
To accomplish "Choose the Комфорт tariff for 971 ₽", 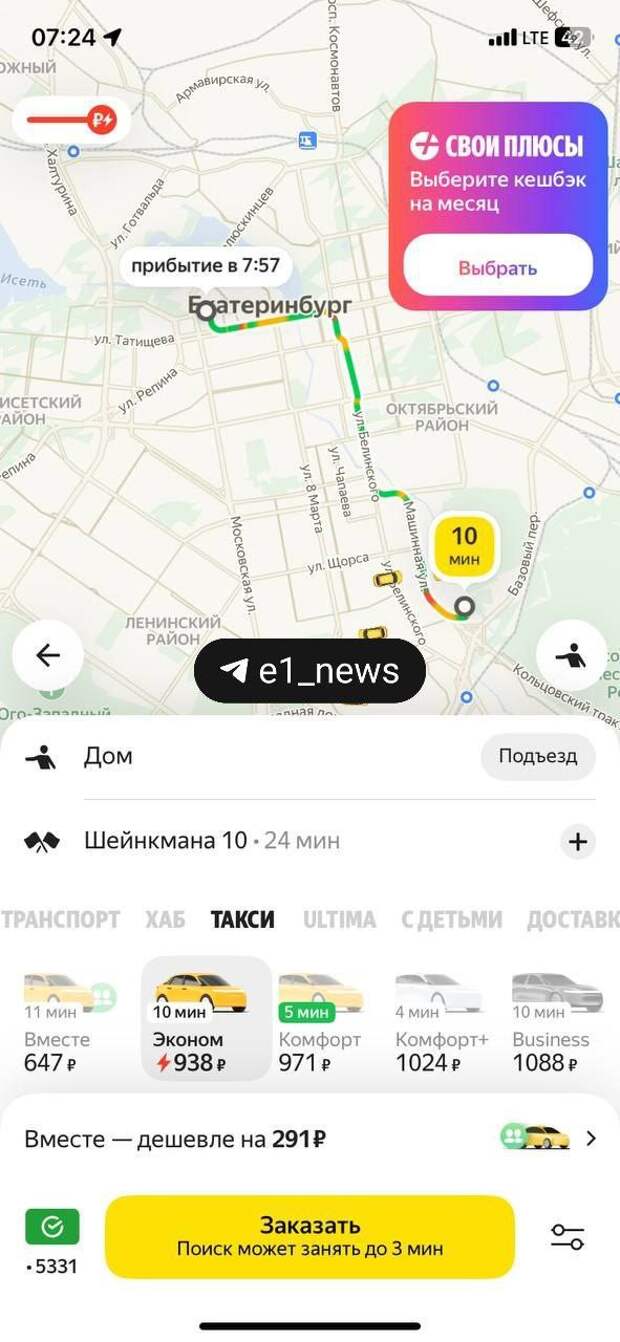I will coord(320,1020).
